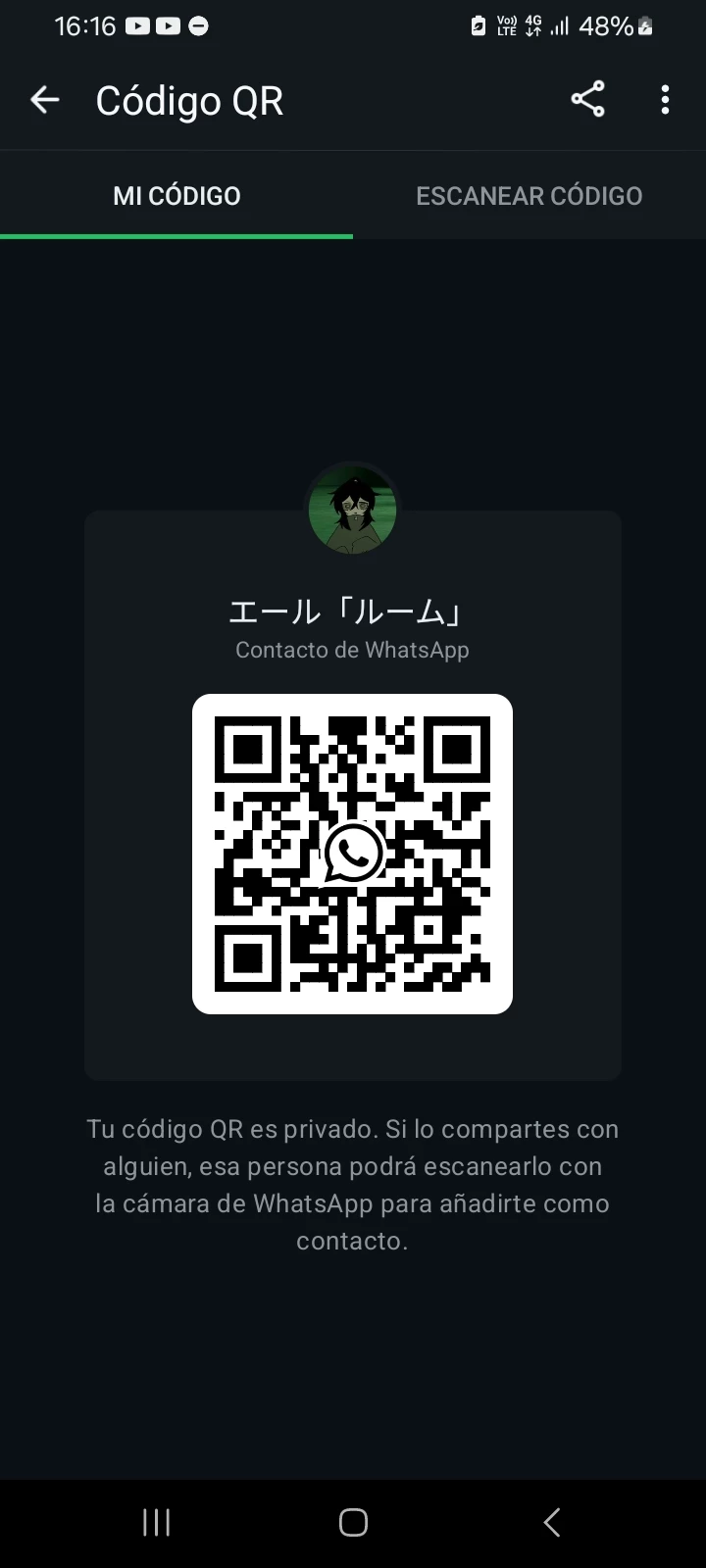Screen dimensions: 706x1568
Task: Go back using the top arrow
Action: (x=44, y=100)
